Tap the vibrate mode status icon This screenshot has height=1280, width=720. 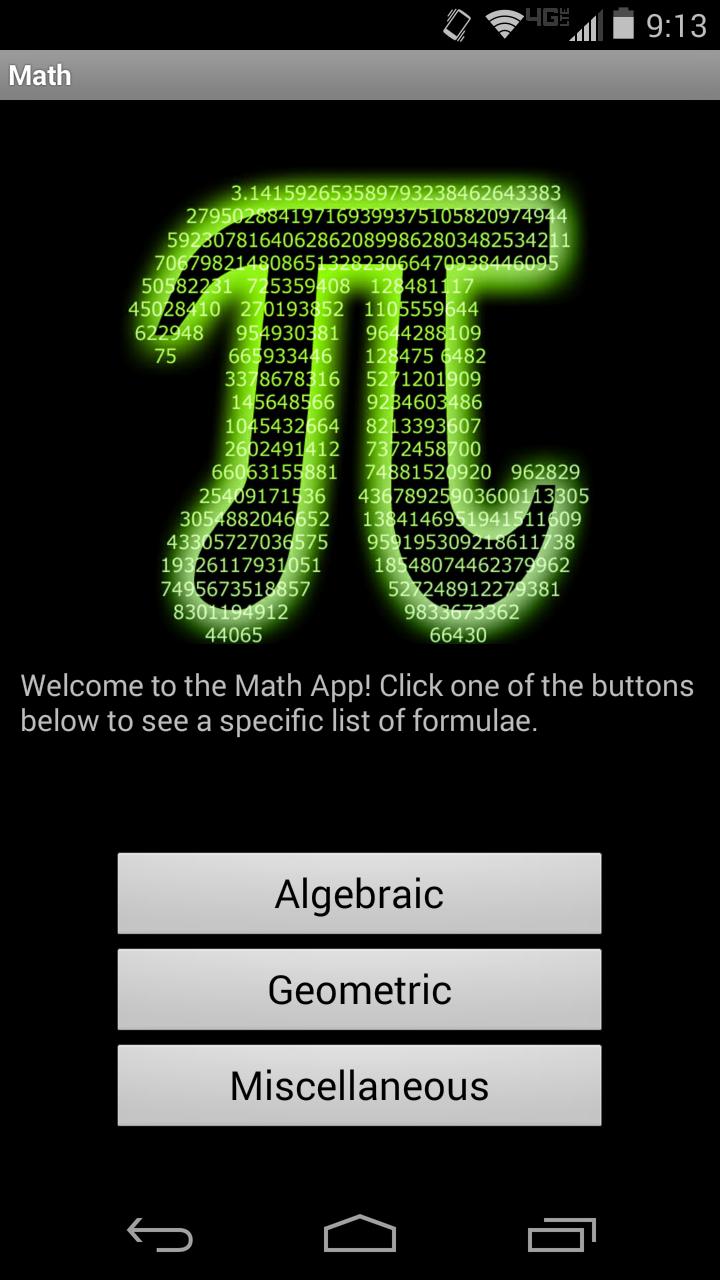455,24
